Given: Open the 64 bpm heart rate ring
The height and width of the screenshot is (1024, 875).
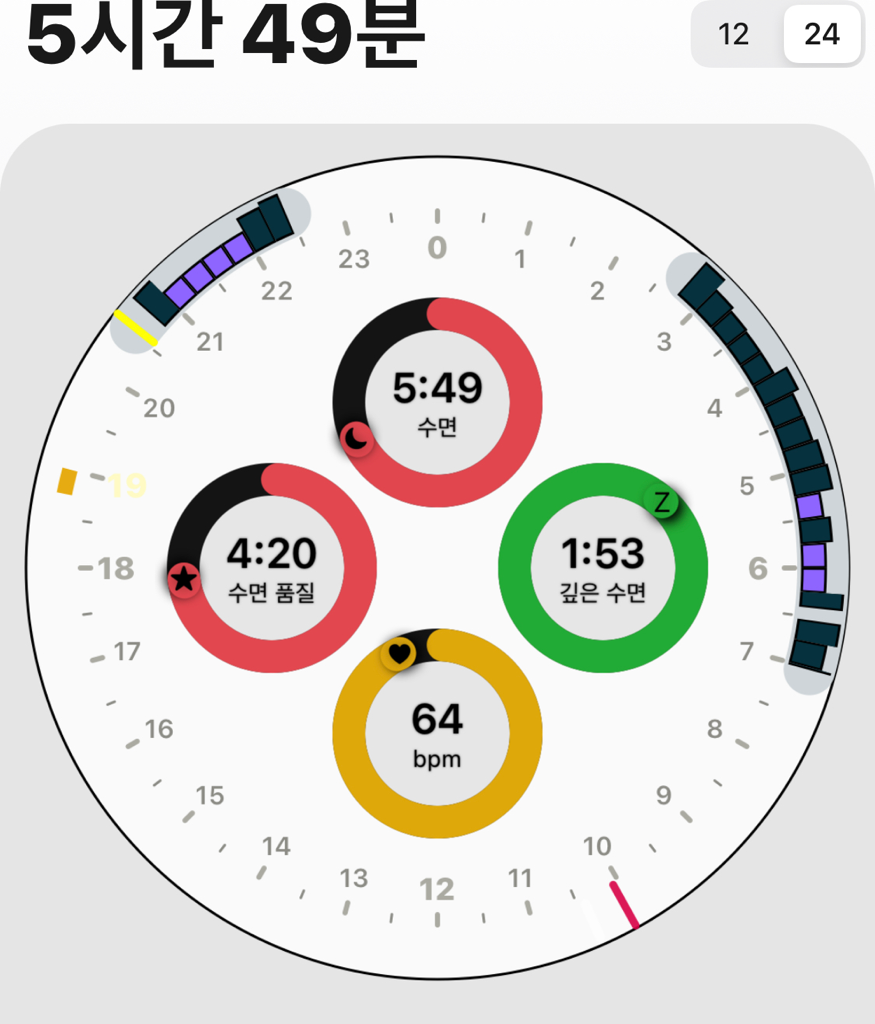Looking at the screenshot, I should point(437,734).
